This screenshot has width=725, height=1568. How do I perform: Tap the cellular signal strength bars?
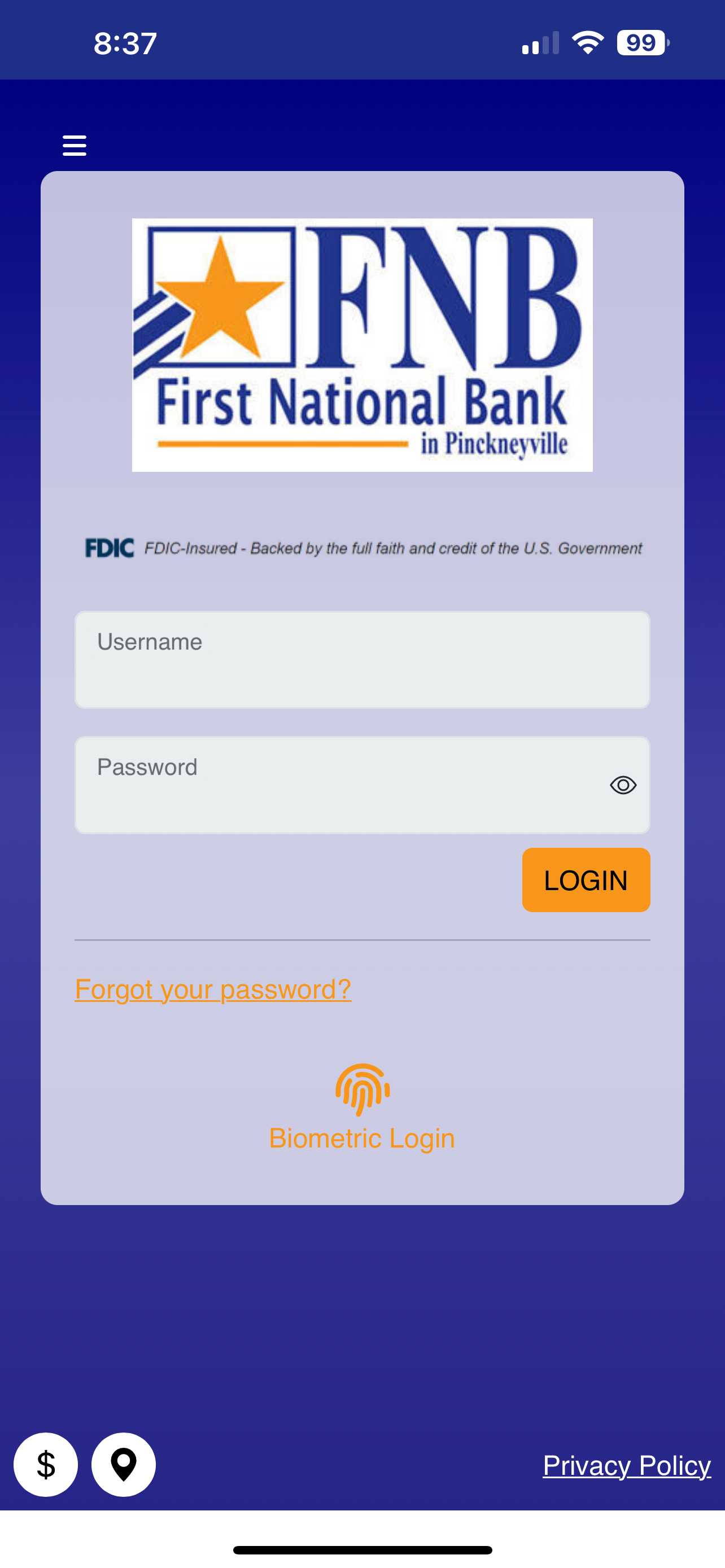pos(538,41)
